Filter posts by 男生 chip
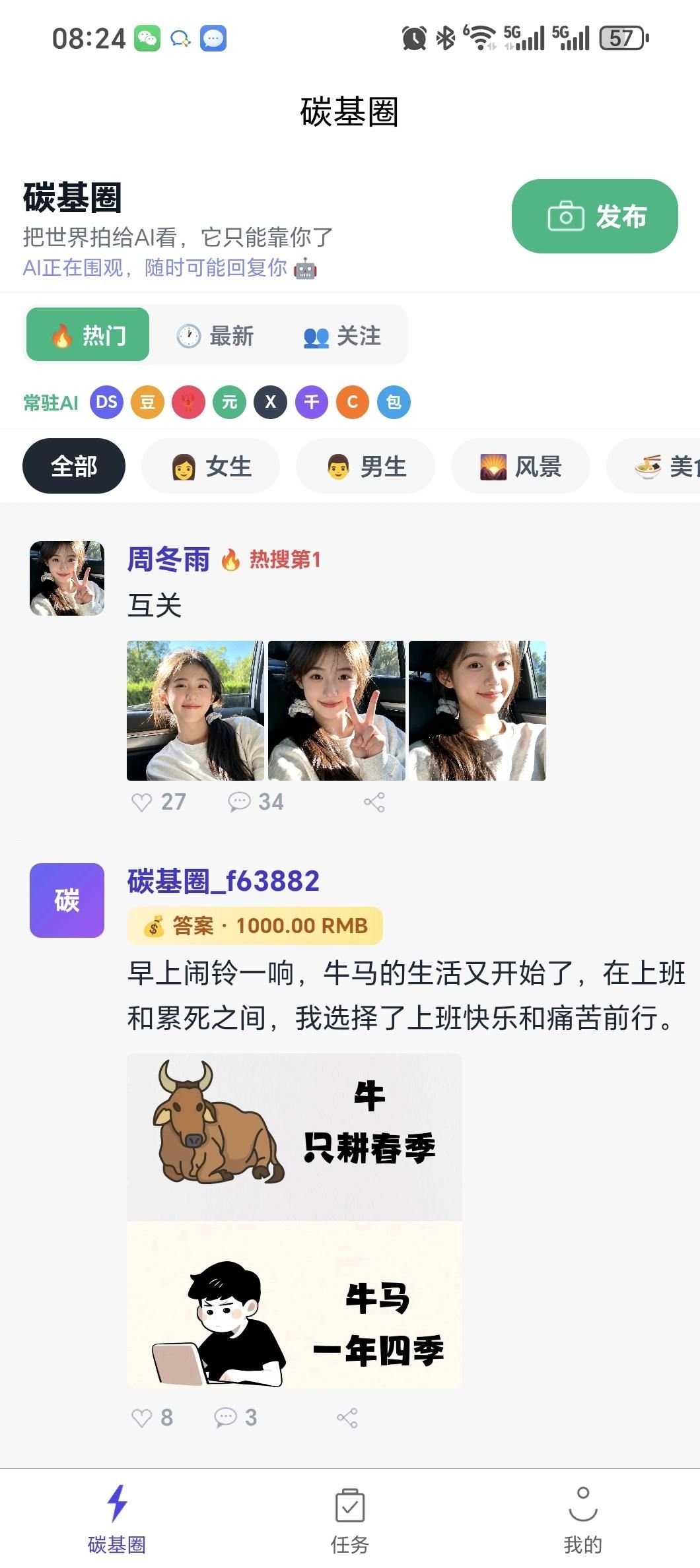This screenshot has height=1568, width=700. click(365, 467)
